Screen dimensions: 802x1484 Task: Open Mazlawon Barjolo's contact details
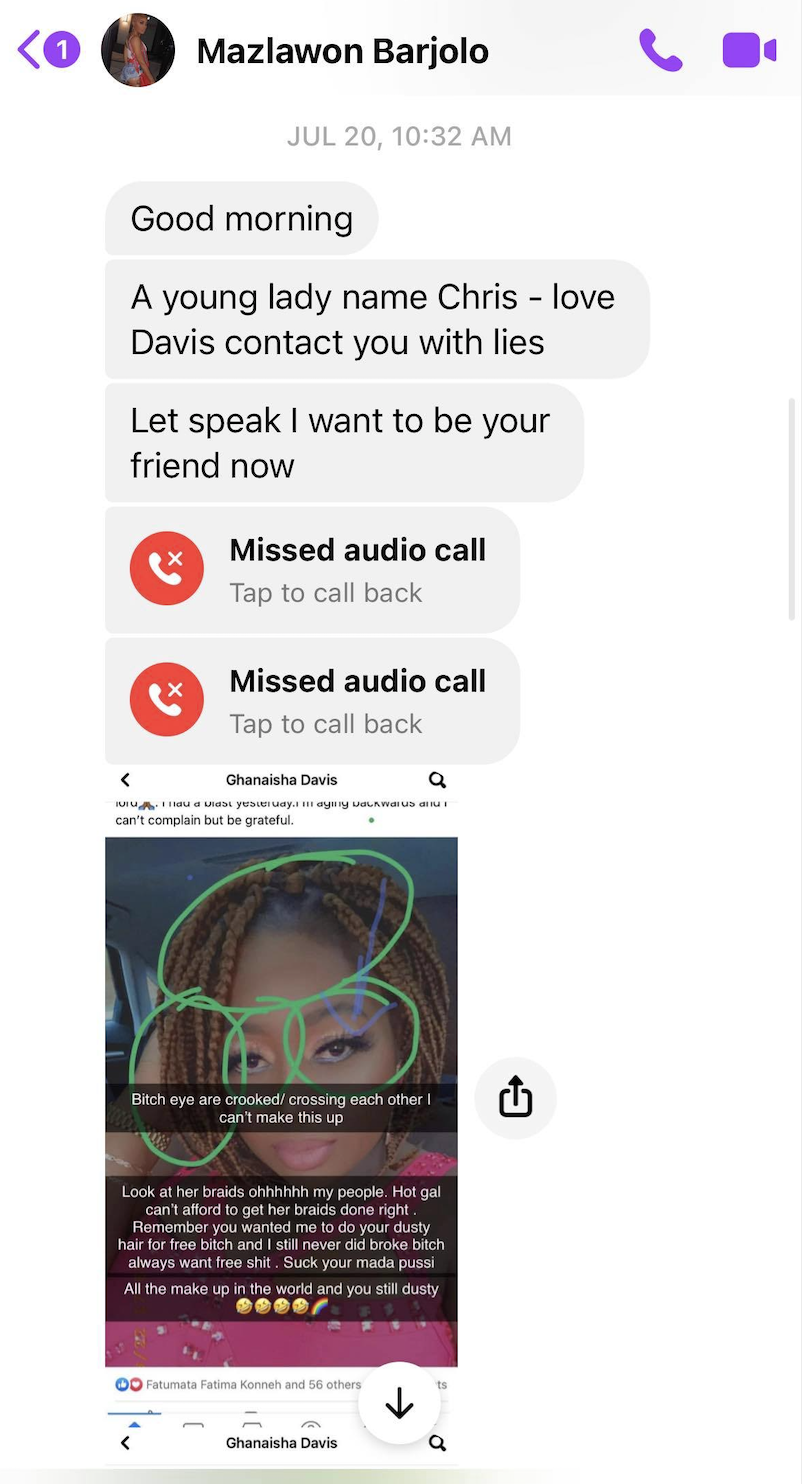point(342,51)
